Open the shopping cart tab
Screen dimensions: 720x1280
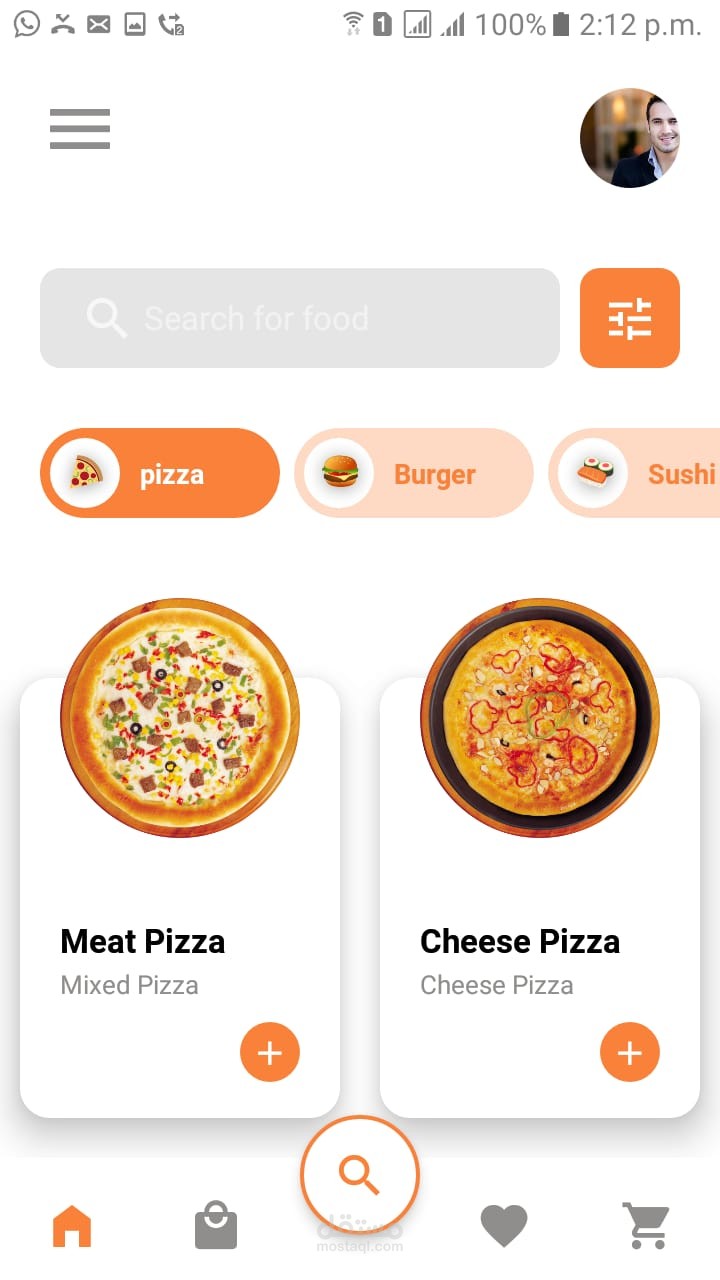point(646,1226)
